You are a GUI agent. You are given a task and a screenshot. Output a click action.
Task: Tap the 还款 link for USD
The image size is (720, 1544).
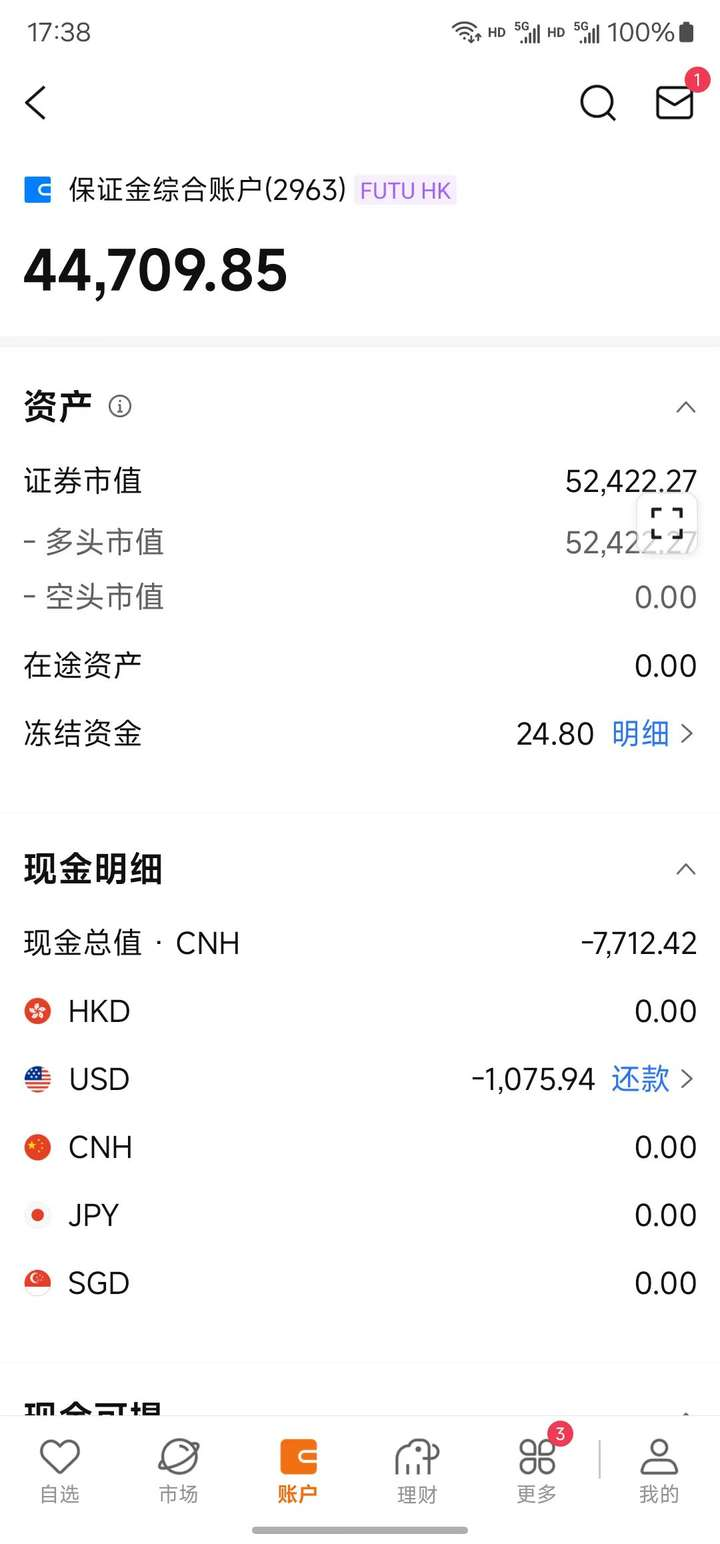click(x=640, y=1079)
